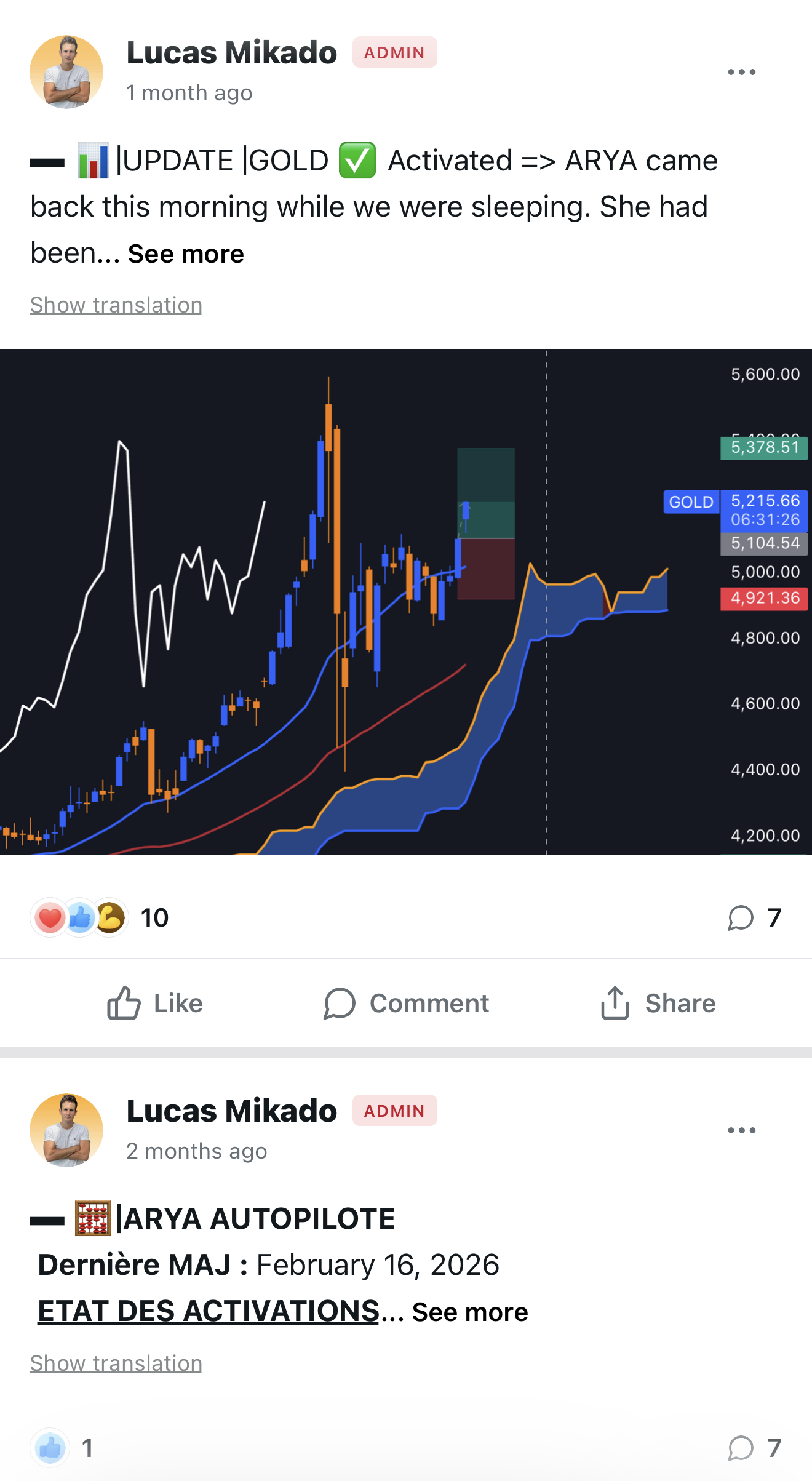Viewport: 812px width, 1481px height.
Task: Open overflow menu on the GOLD update post
Action: pyautogui.click(x=741, y=72)
